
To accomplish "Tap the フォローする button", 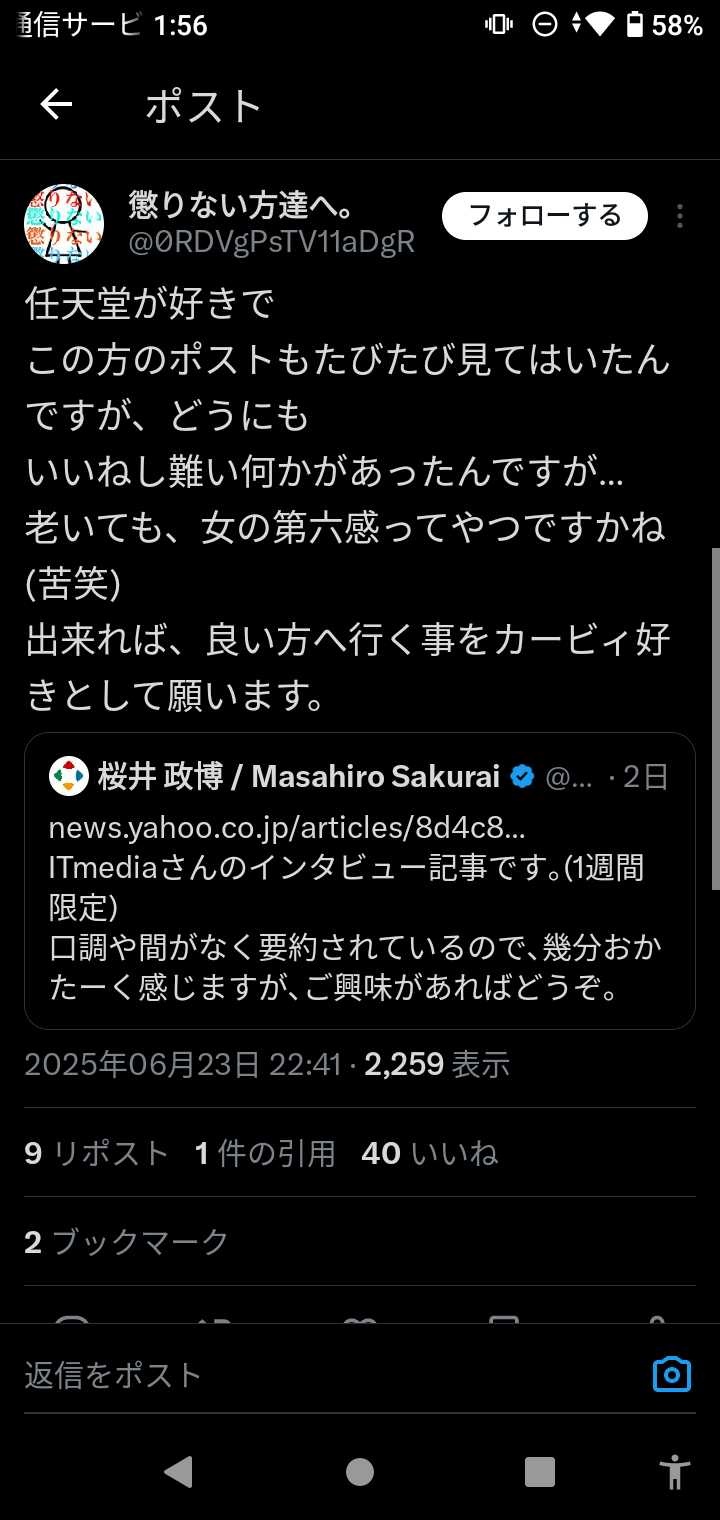I will click(545, 216).
